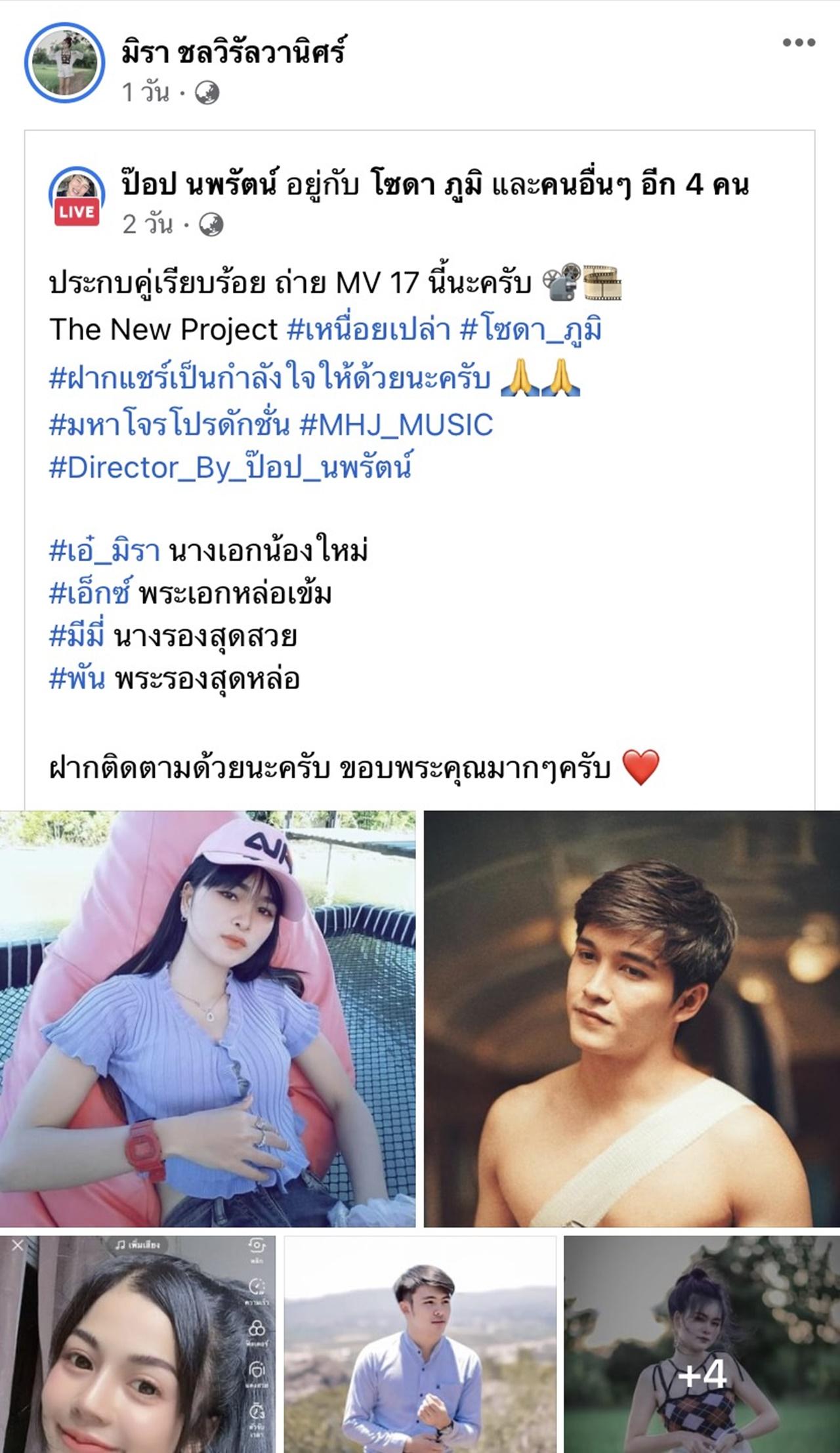840x1453 pixels.
Task: View photo of shirtless man with strap
Action: pyautogui.click(x=631, y=1019)
